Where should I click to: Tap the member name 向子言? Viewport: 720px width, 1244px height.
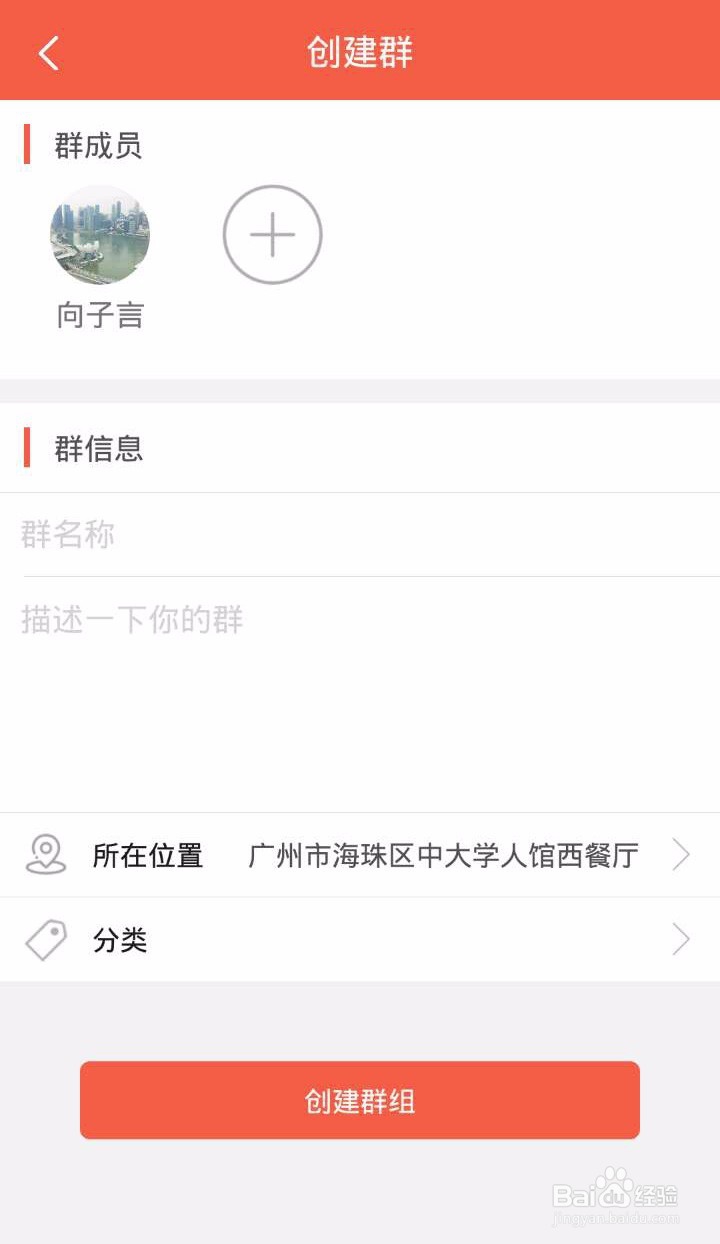tap(100, 316)
